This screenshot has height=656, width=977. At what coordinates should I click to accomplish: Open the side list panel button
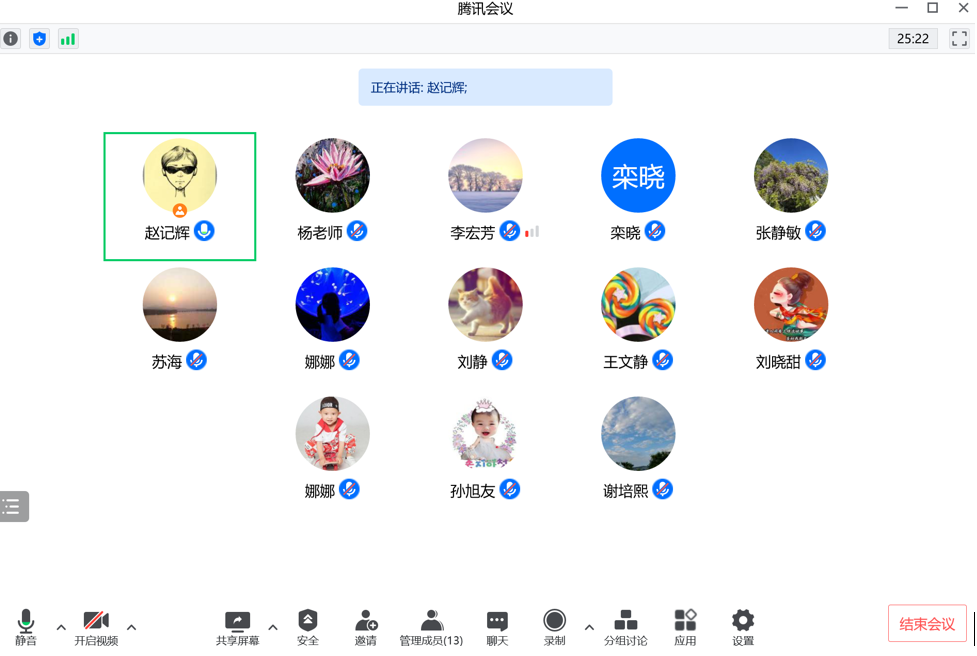click(x=13, y=507)
